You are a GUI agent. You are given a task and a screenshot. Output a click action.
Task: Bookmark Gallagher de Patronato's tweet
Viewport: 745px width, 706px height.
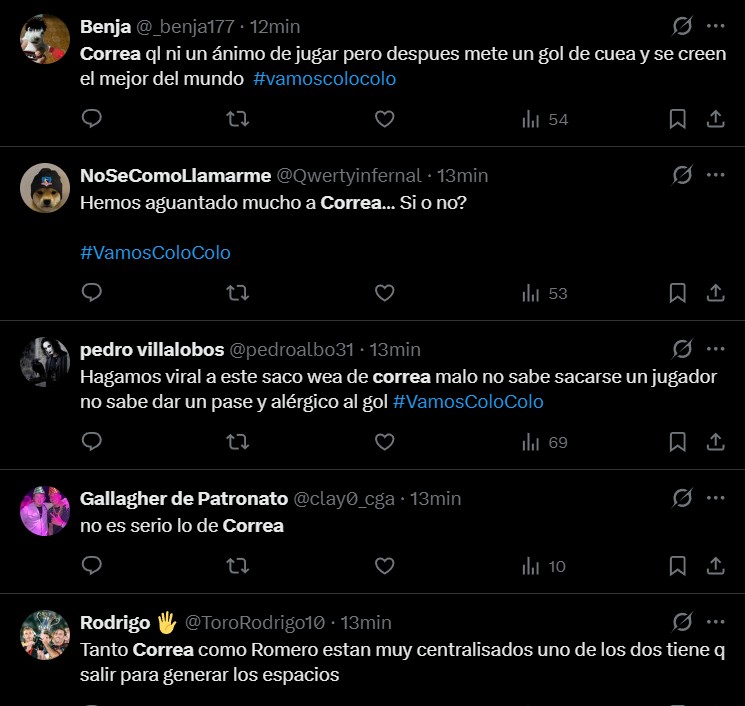click(x=677, y=566)
